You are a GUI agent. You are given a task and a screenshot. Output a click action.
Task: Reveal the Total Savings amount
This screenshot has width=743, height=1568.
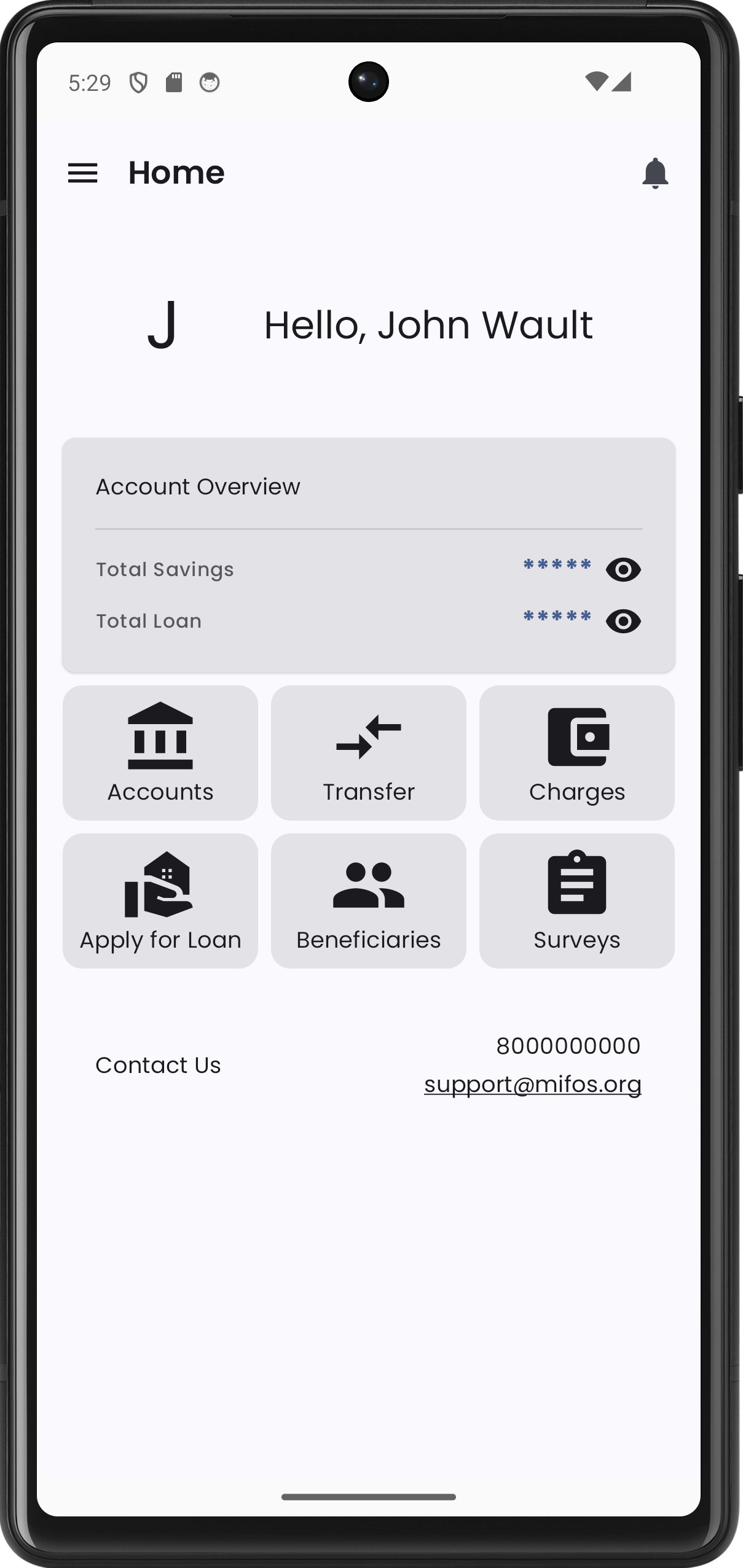pyautogui.click(x=623, y=569)
